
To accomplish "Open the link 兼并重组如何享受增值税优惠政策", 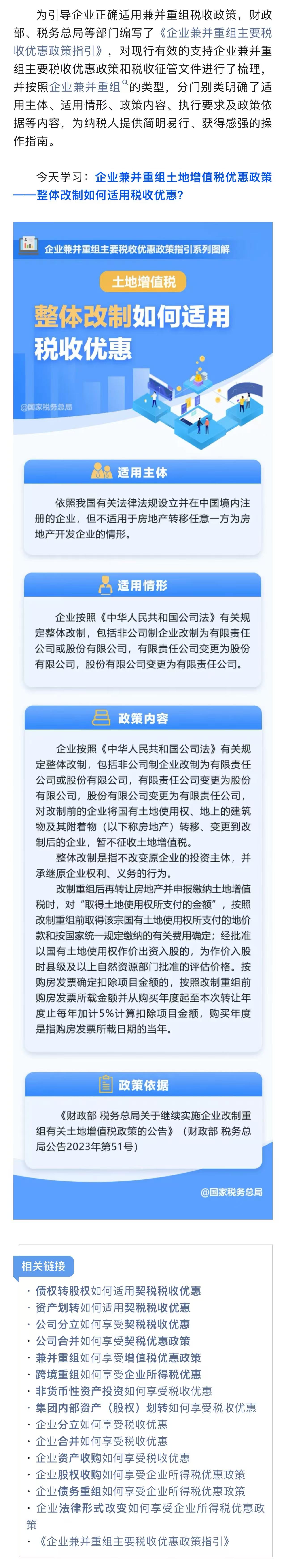I will pyautogui.click(x=118, y=1357).
